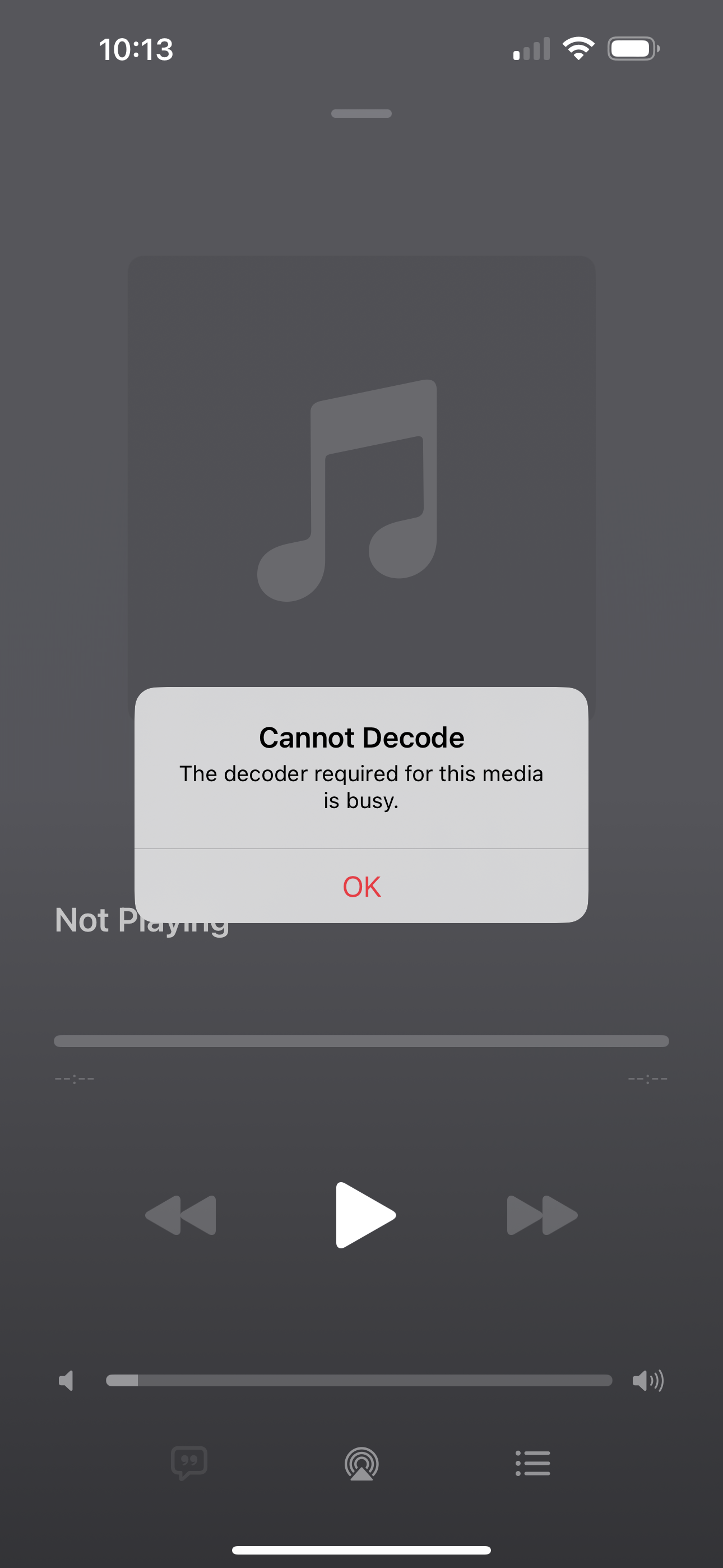The width and height of the screenshot is (723, 1568).
Task: Tap the playback progress bar
Action: click(x=361, y=1041)
